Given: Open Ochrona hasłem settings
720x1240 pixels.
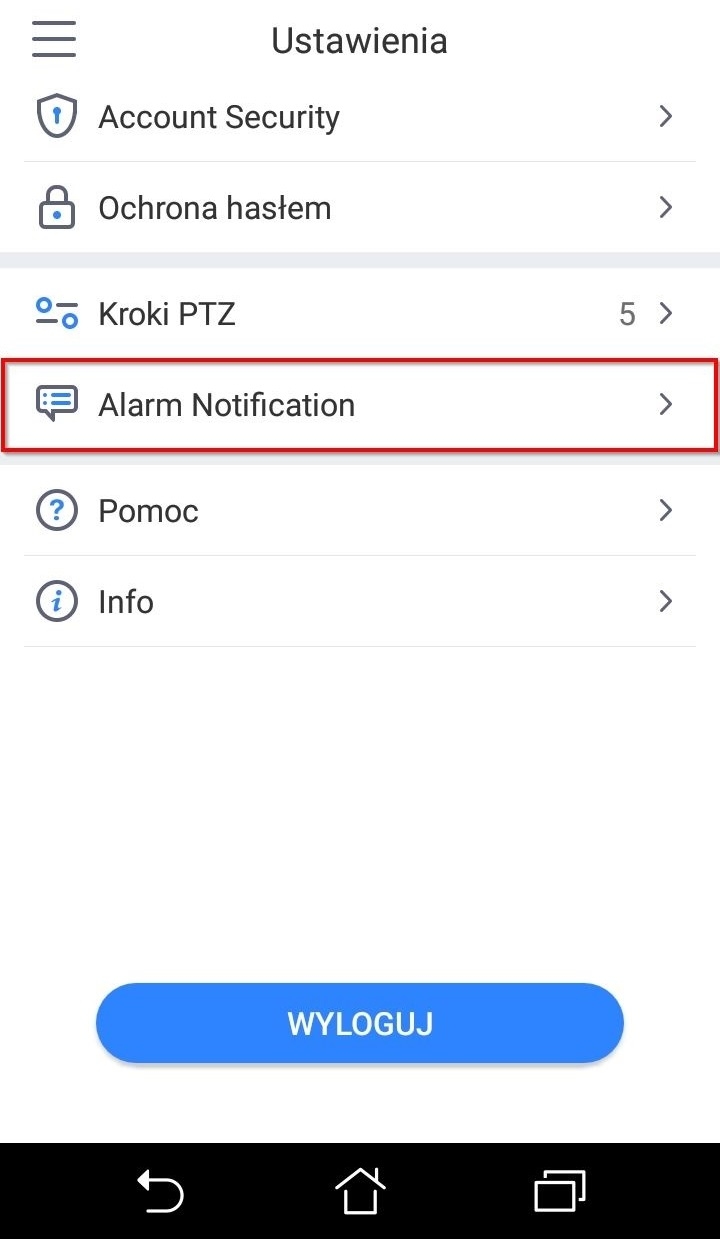Looking at the screenshot, I should [360, 208].
